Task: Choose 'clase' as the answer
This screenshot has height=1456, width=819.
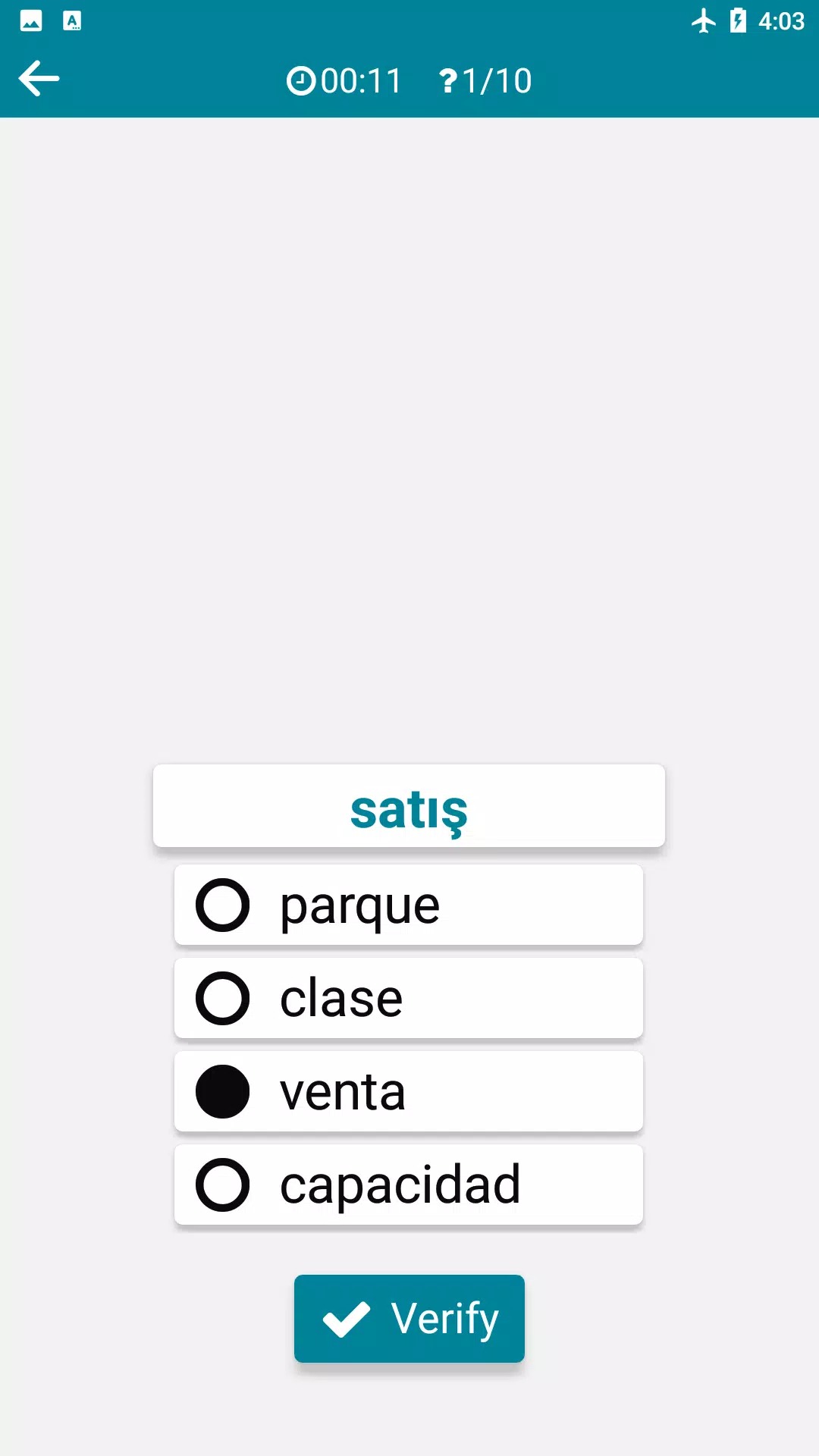Action: [x=408, y=999]
